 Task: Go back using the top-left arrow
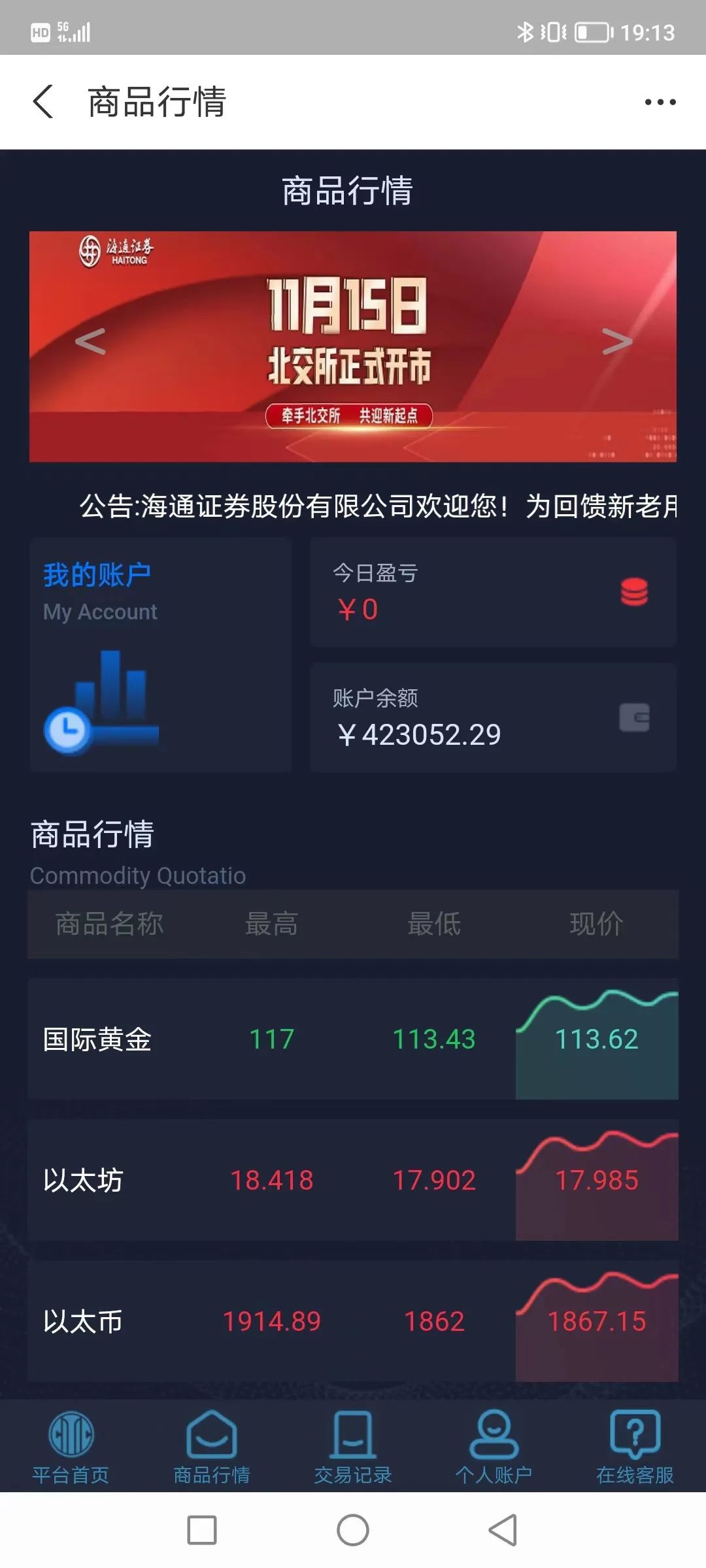click(43, 102)
